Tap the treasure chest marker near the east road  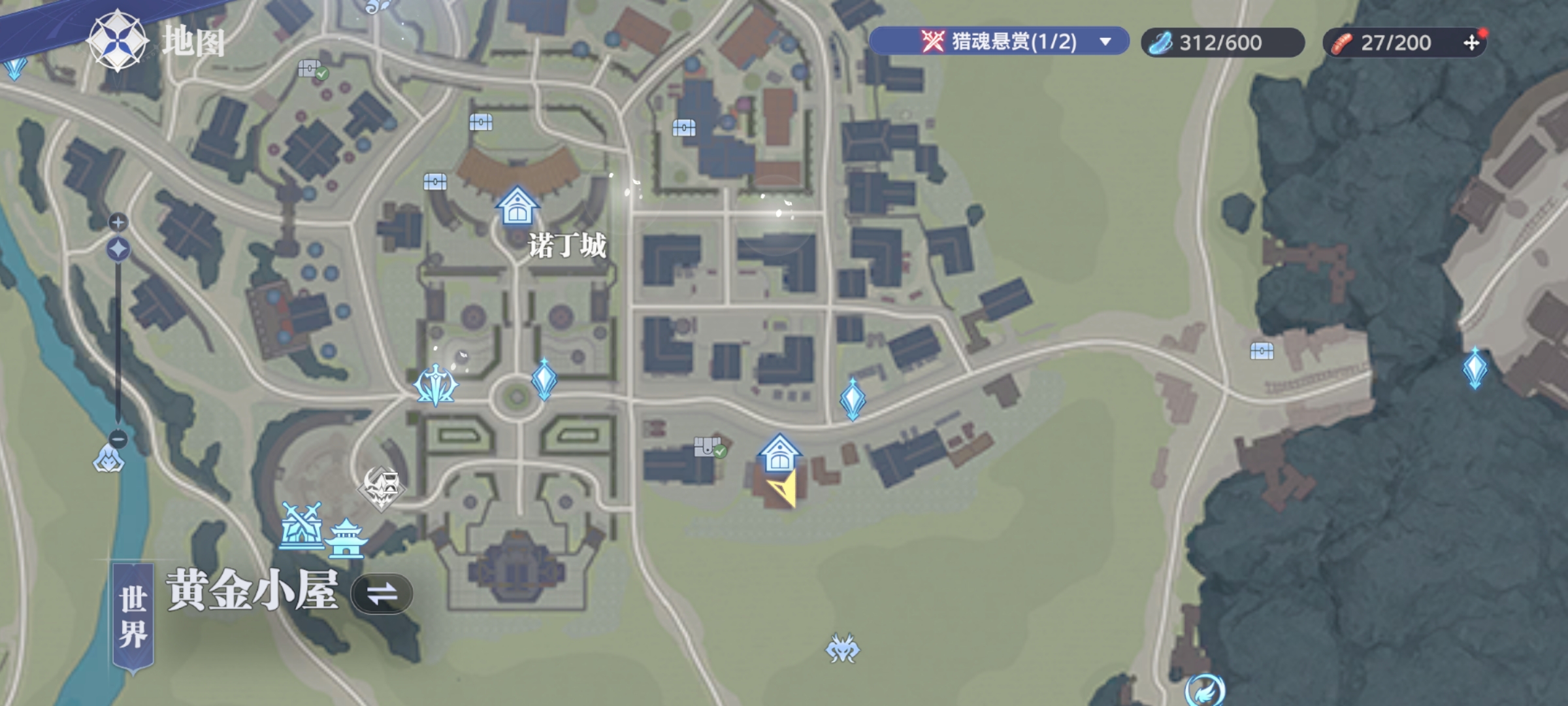pos(1262,351)
